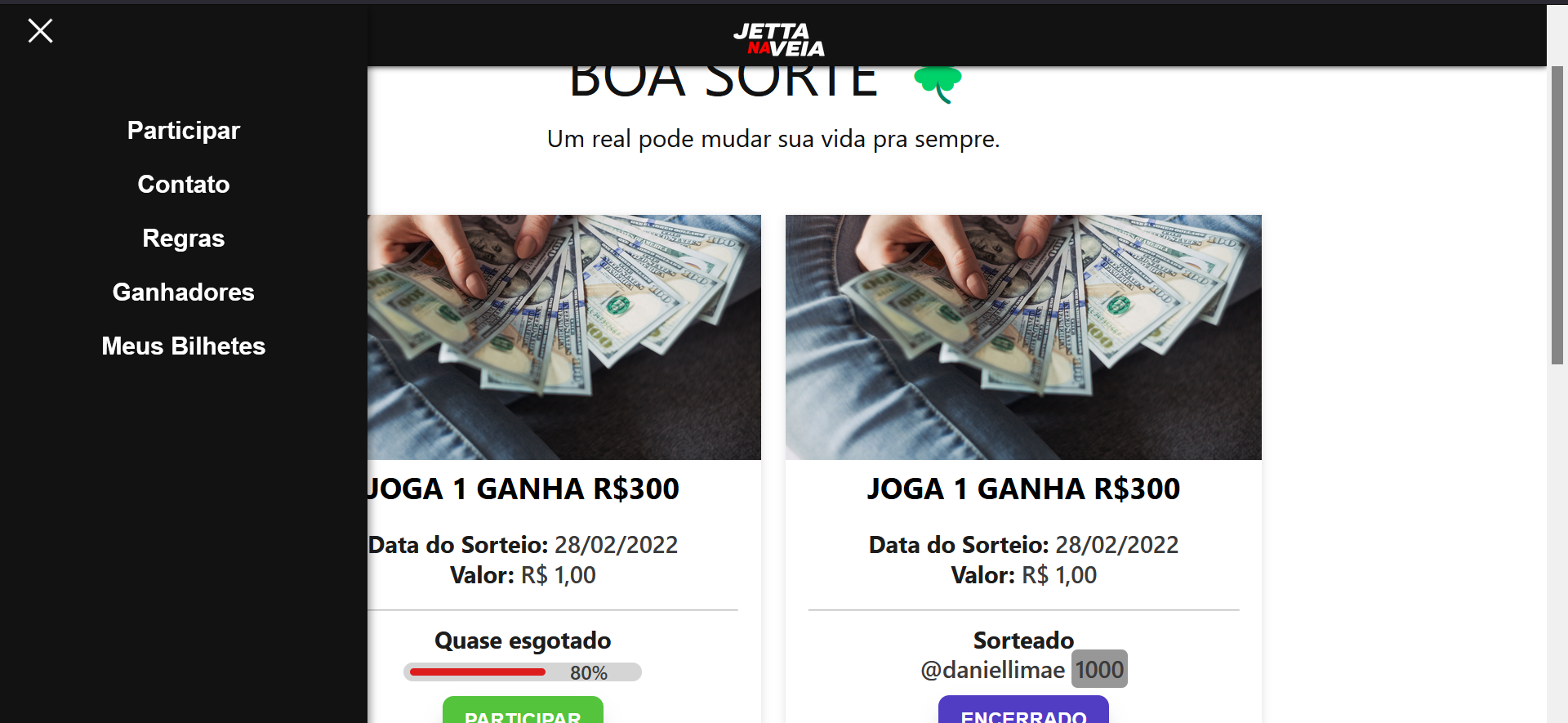Close the side menu
Viewport: 1568px width, 723px height.
coord(40,31)
